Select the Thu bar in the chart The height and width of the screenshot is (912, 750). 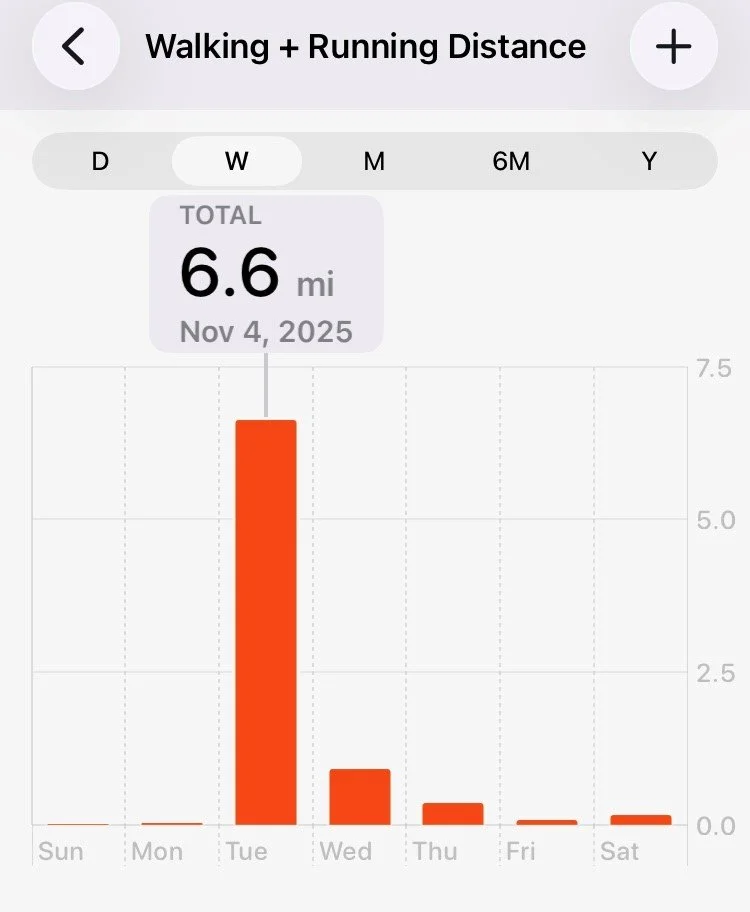click(453, 813)
